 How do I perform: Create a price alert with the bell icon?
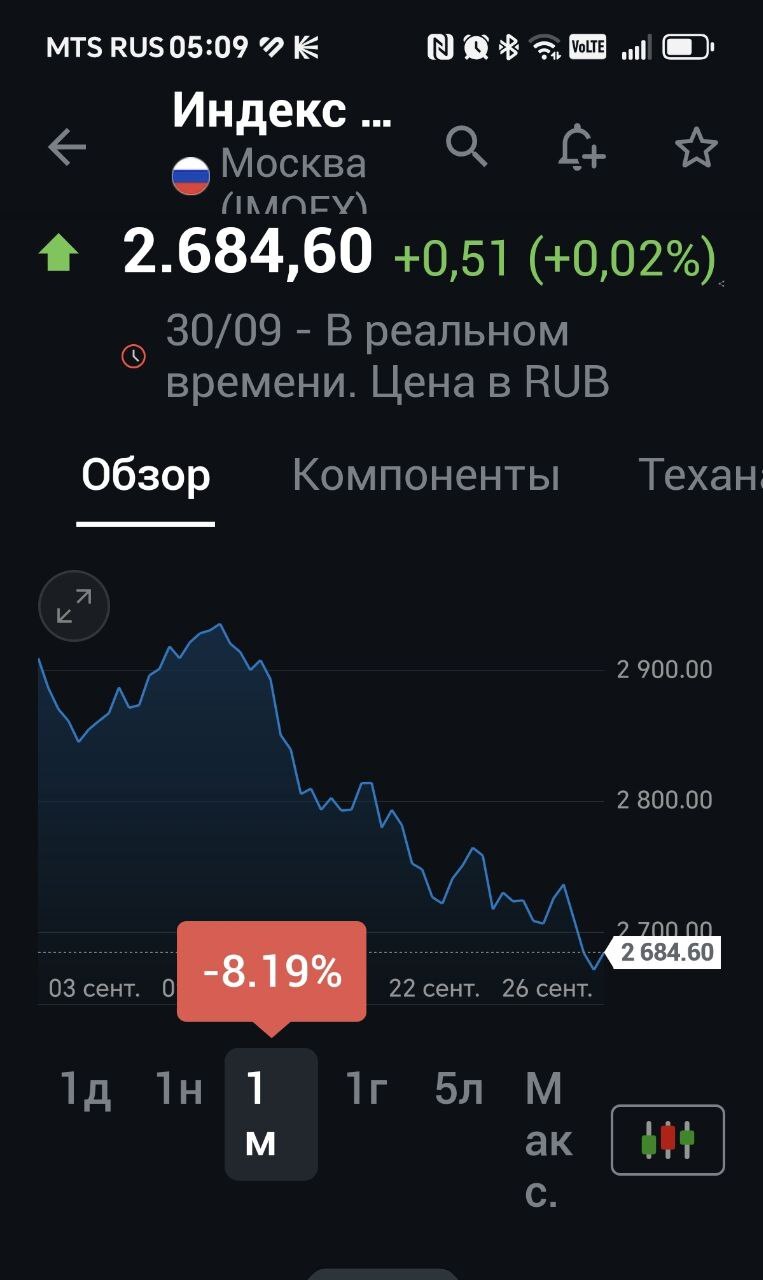pyautogui.click(x=581, y=148)
